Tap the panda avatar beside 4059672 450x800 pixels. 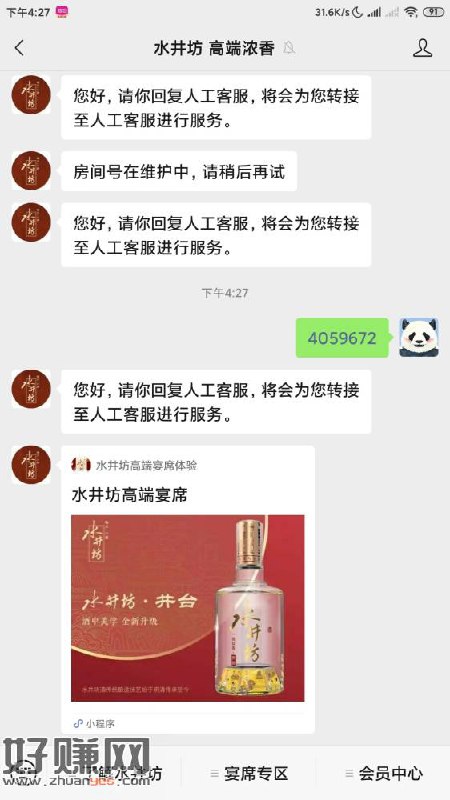click(419, 337)
